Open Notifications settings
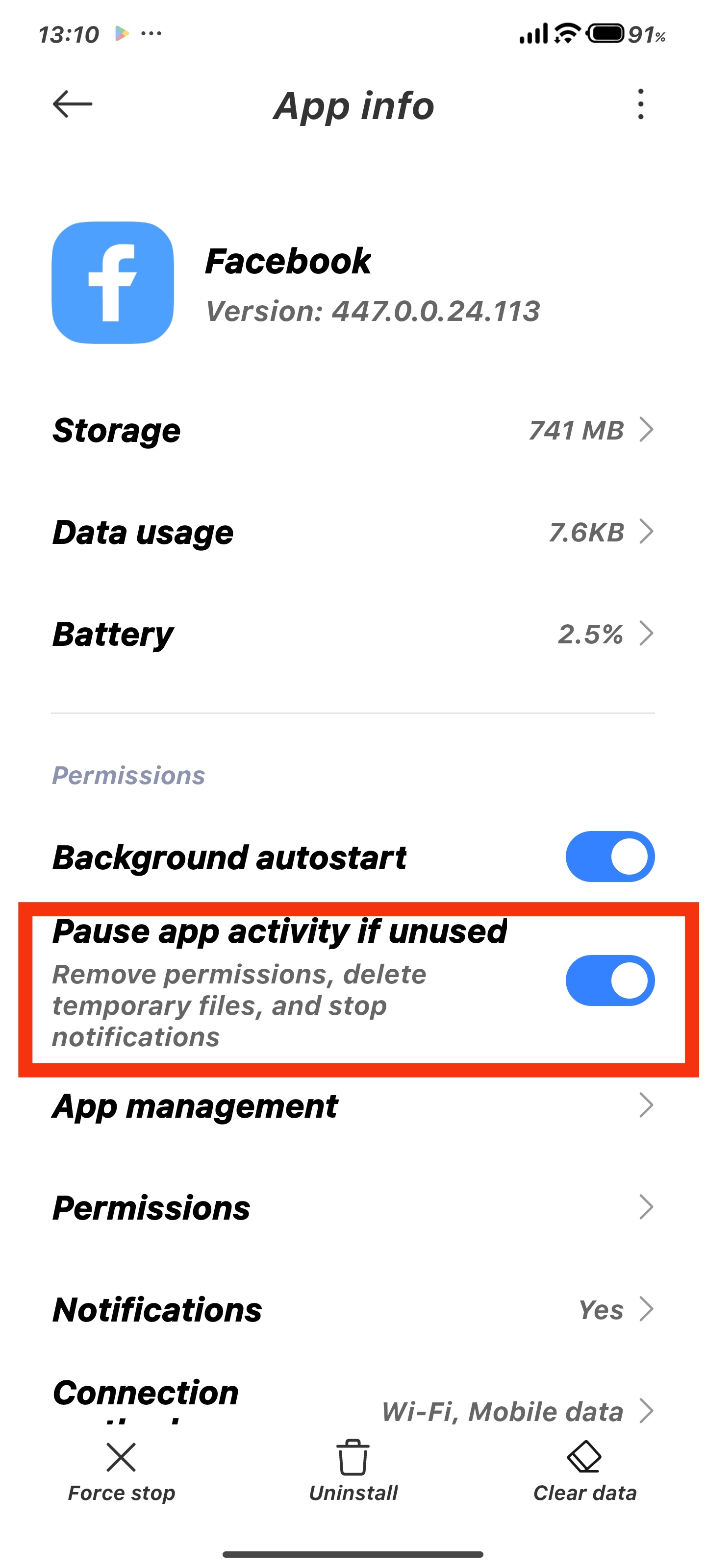 click(353, 1309)
